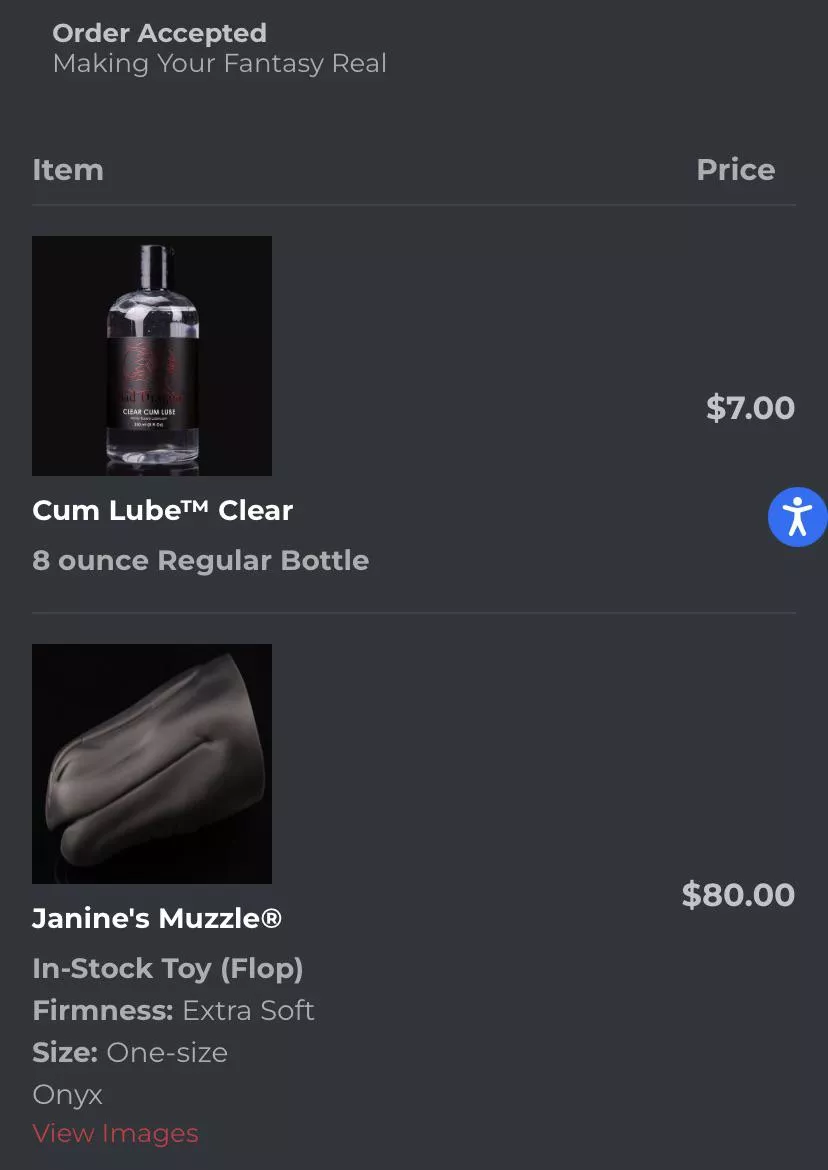Select the 8 ounce Regular Bottle description
The width and height of the screenshot is (828, 1170).
point(200,560)
